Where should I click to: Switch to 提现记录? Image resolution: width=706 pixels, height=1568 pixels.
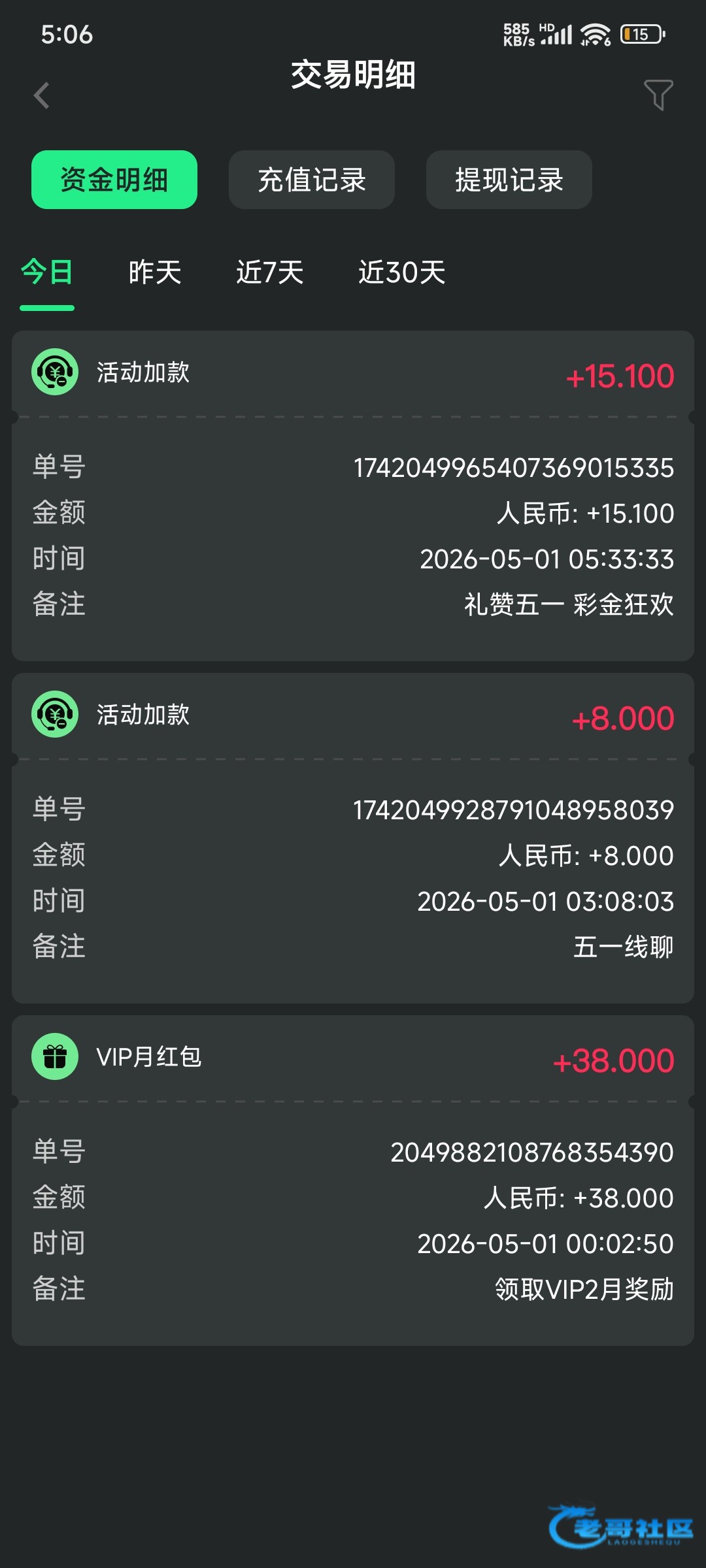pyautogui.click(x=509, y=180)
